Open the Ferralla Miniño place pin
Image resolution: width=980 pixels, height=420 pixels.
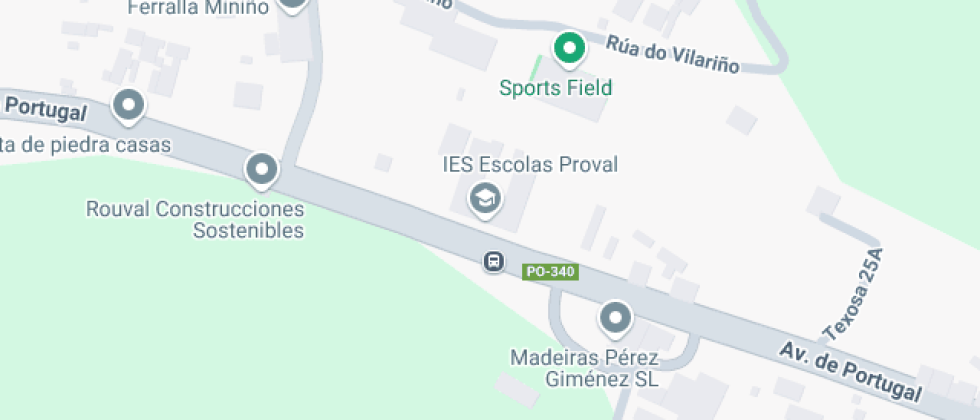pos(291,5)
